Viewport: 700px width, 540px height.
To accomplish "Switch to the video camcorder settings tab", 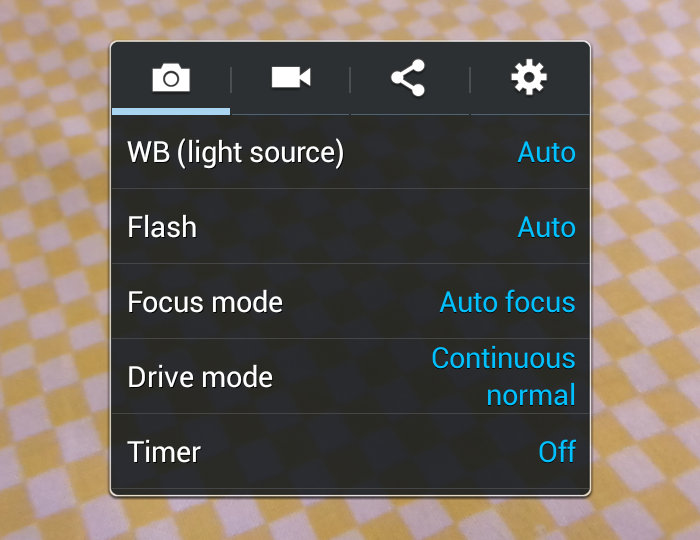I will pyautogui.click(x=291, y=78).
